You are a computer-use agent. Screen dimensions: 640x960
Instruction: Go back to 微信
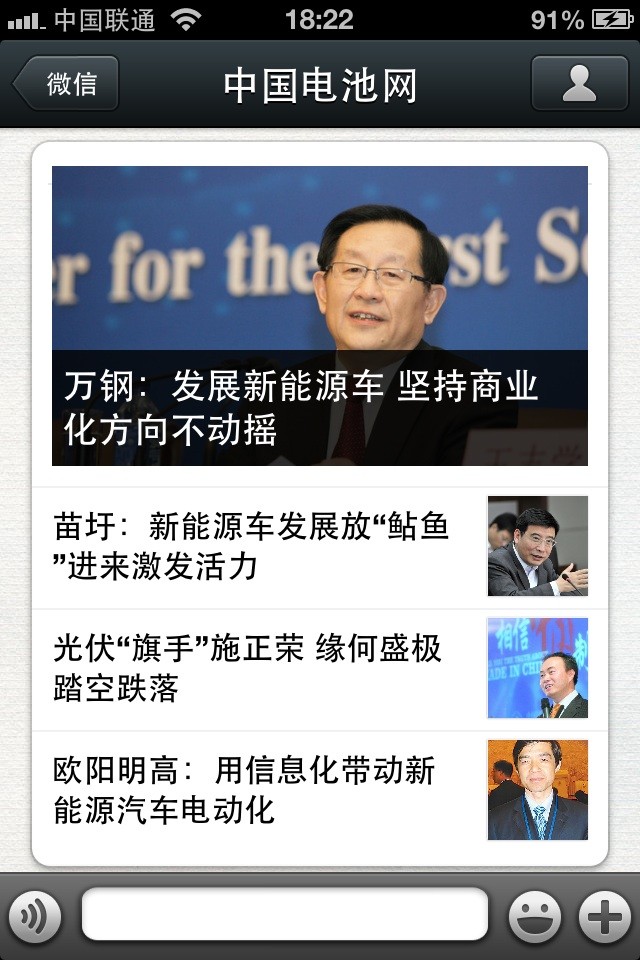pyautogui.click(x=67, y=83)
